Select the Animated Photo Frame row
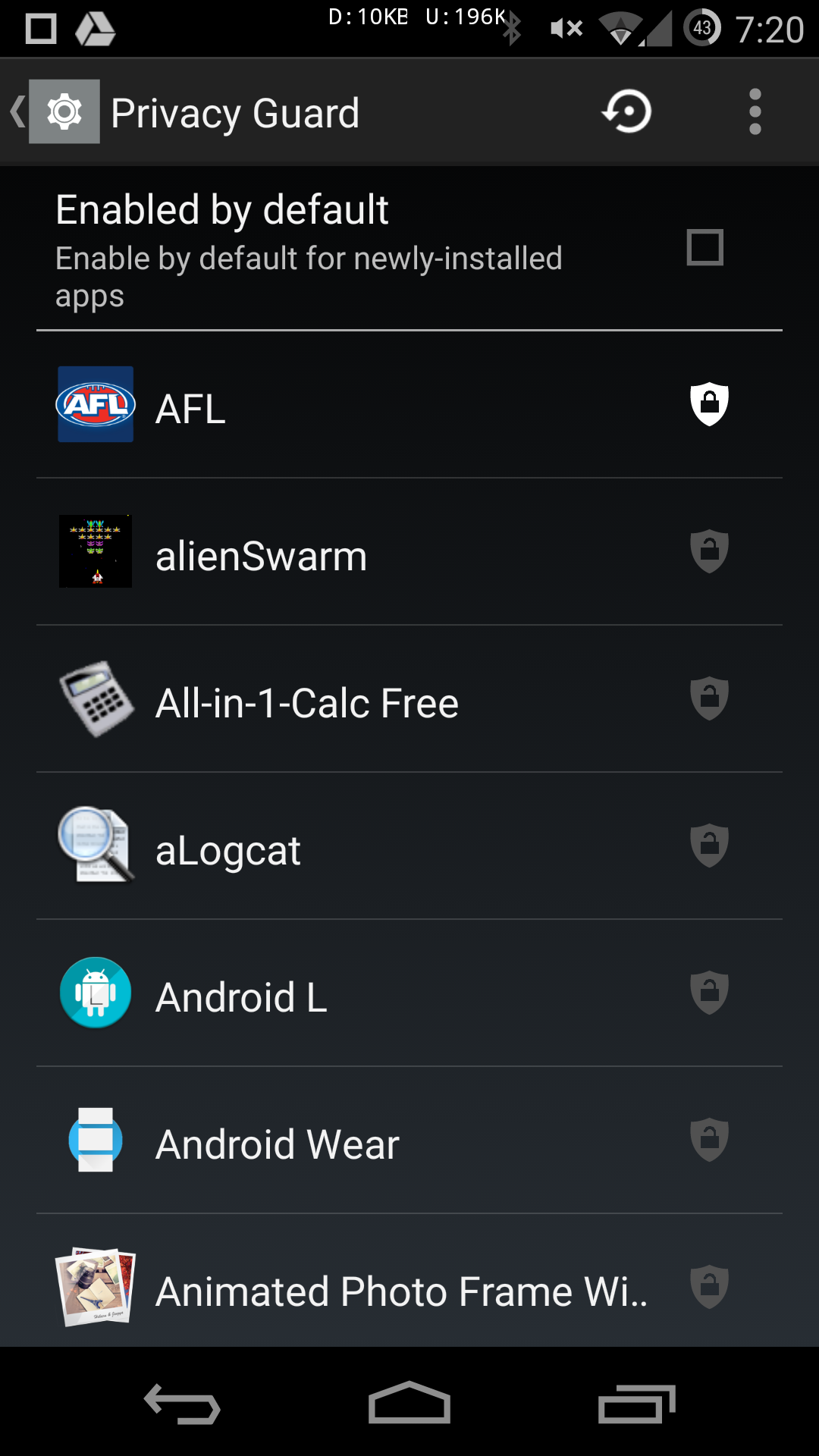This screenshot has height=1456, width=819. point(409,1281)
